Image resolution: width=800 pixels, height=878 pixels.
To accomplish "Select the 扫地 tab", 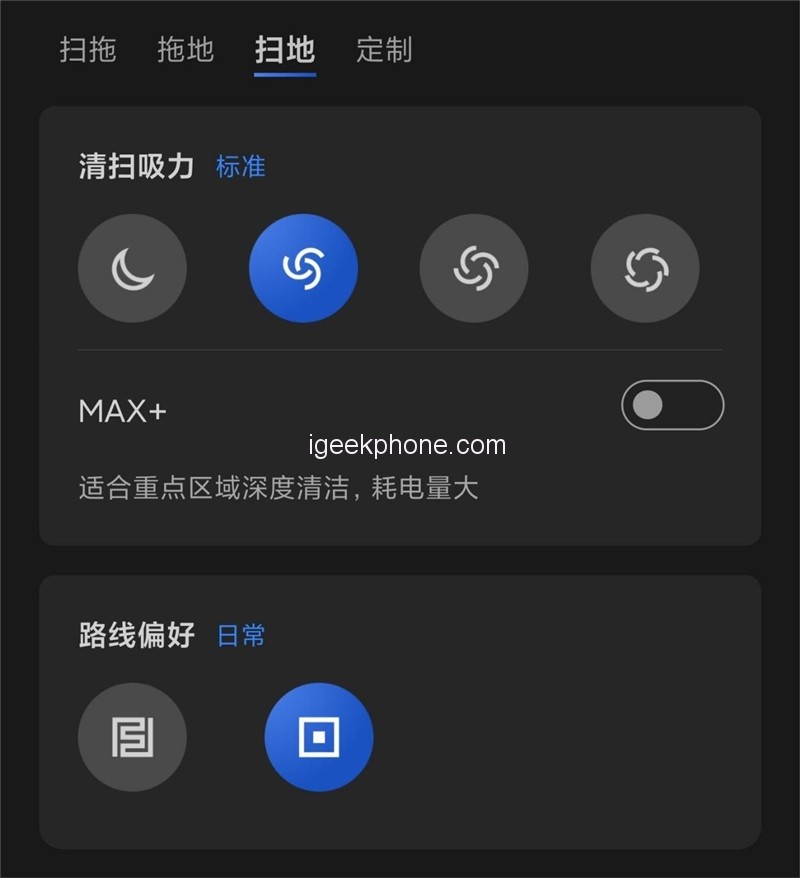I will [285, 50].
